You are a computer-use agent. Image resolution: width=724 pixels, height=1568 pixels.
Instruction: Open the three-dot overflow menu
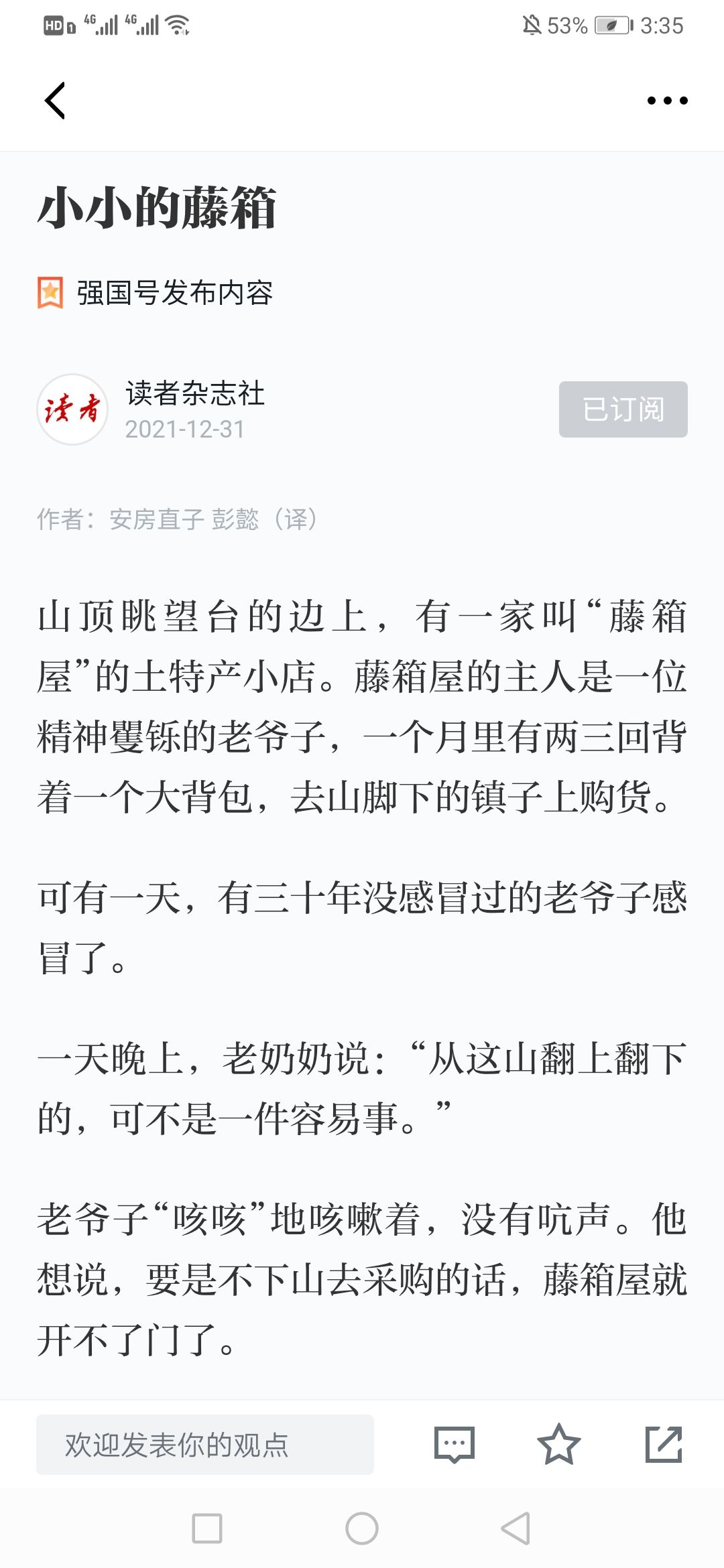coord(667,101)
